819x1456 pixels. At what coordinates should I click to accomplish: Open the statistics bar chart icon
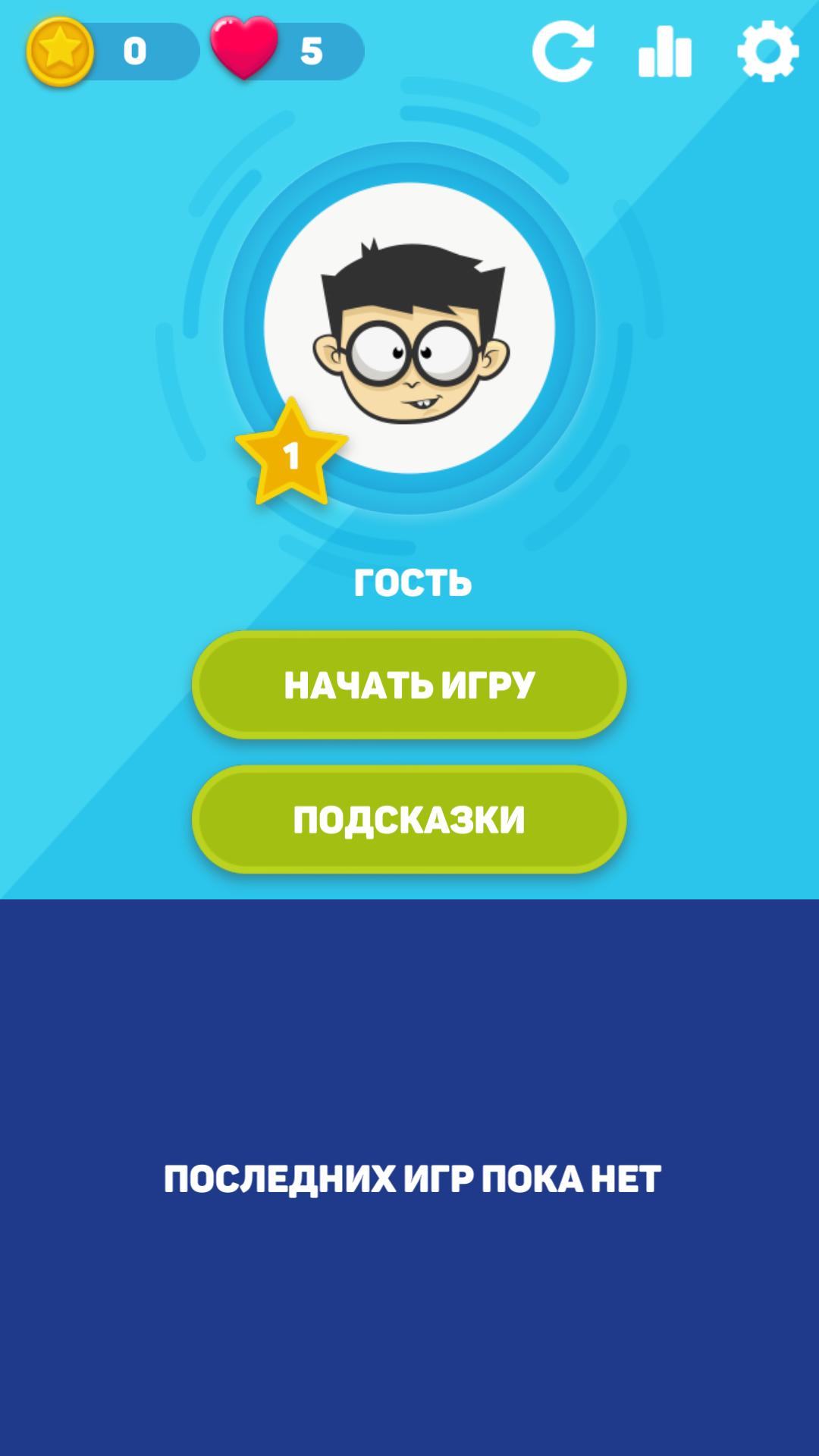664,52
